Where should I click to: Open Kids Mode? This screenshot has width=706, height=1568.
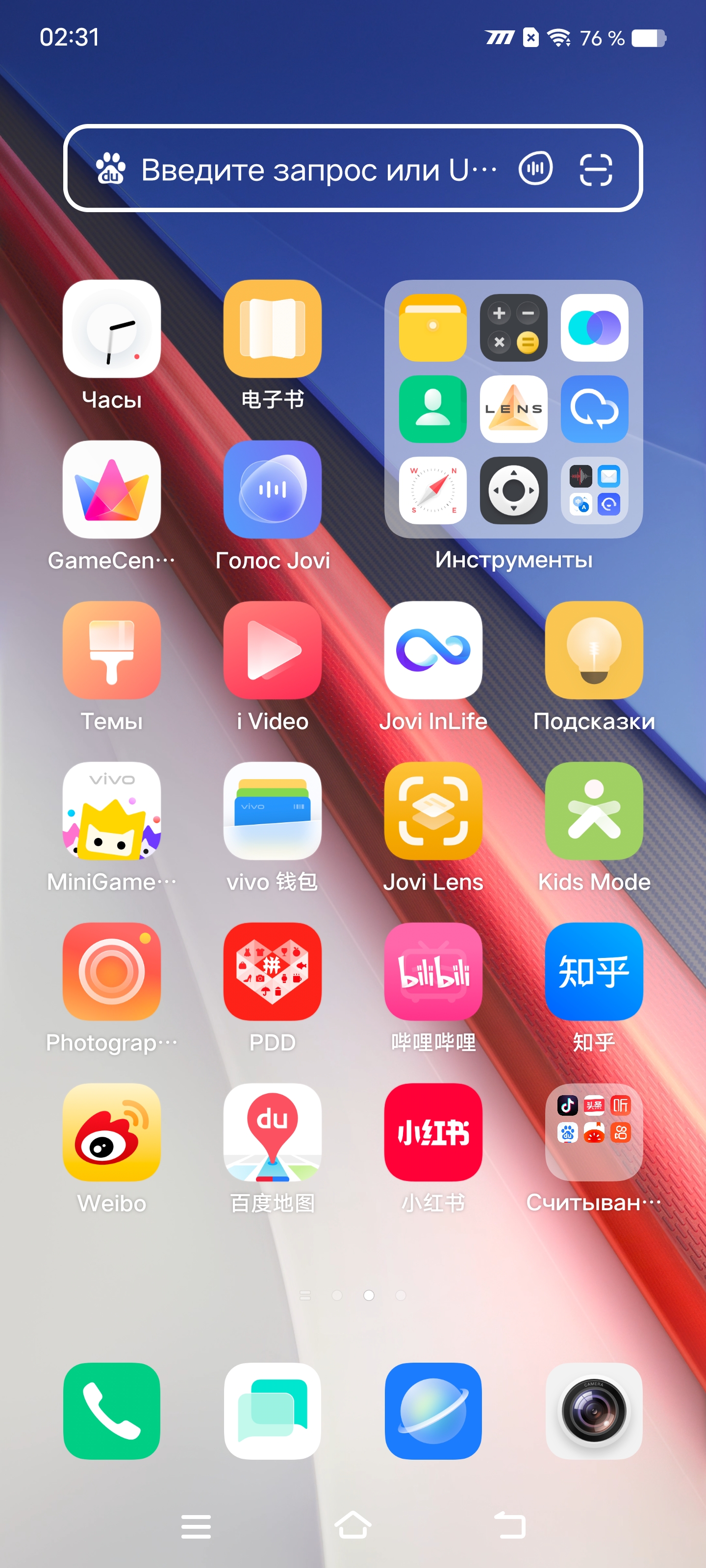pyautogui.click(x=594, y=811)
